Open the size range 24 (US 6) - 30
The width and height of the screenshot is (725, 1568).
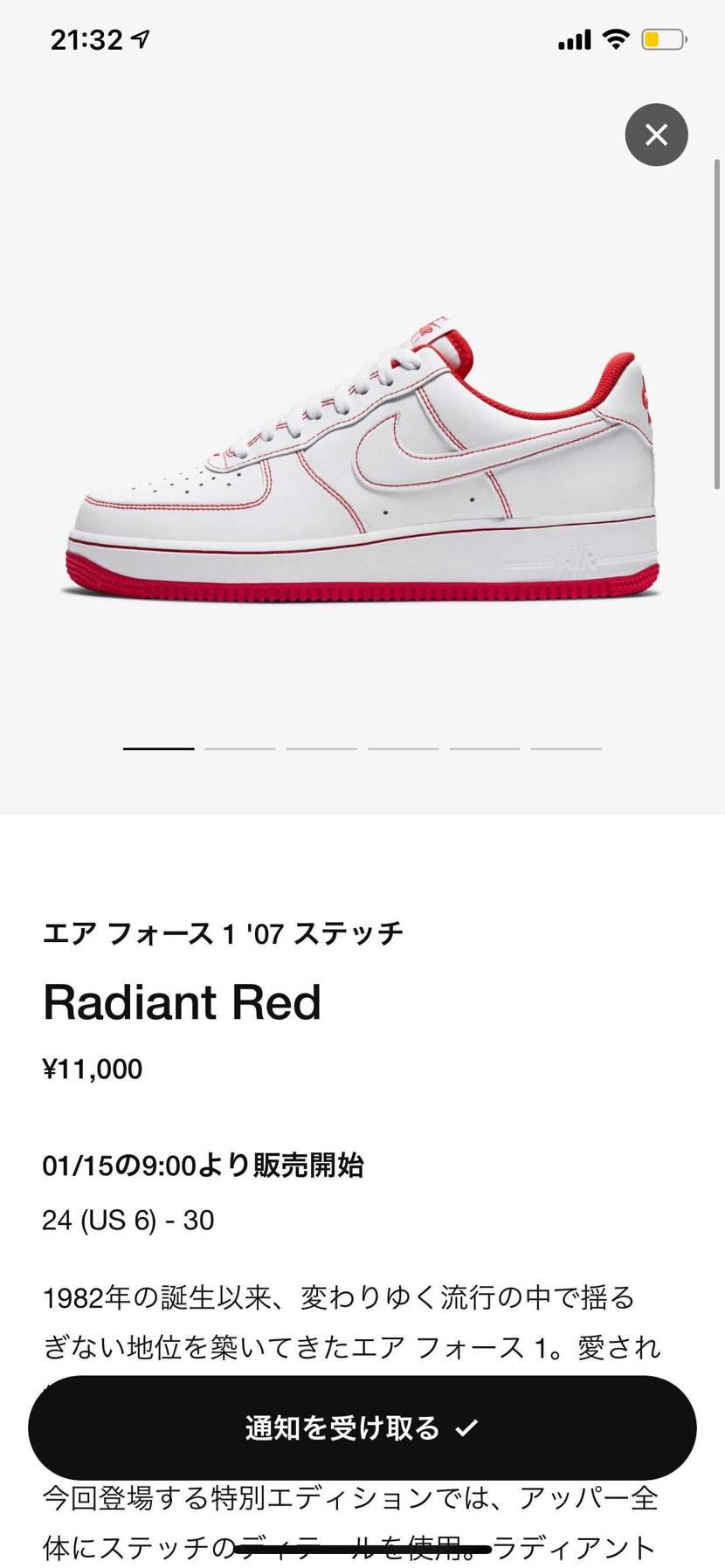tap(128, 1220)
